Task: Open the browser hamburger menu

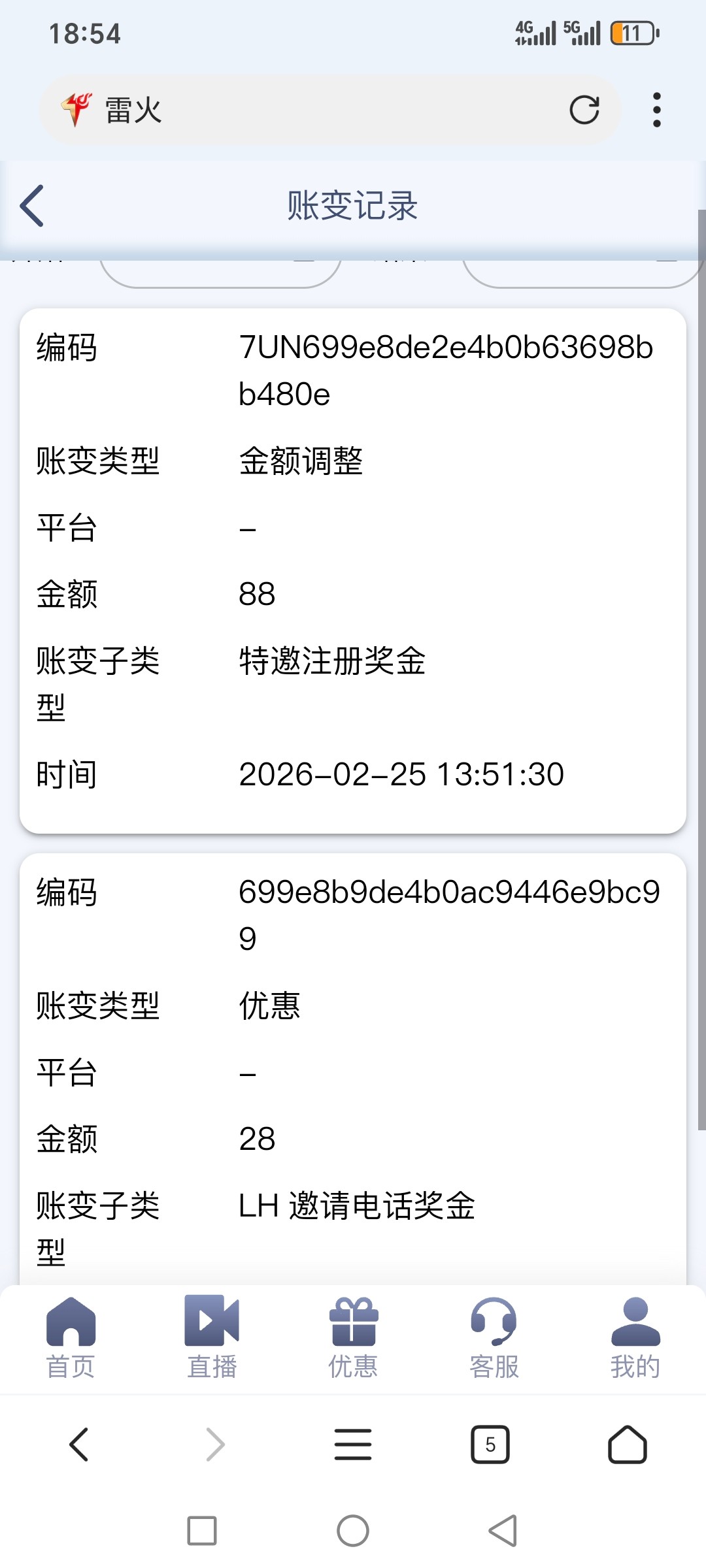Action: pos(353,1444)
